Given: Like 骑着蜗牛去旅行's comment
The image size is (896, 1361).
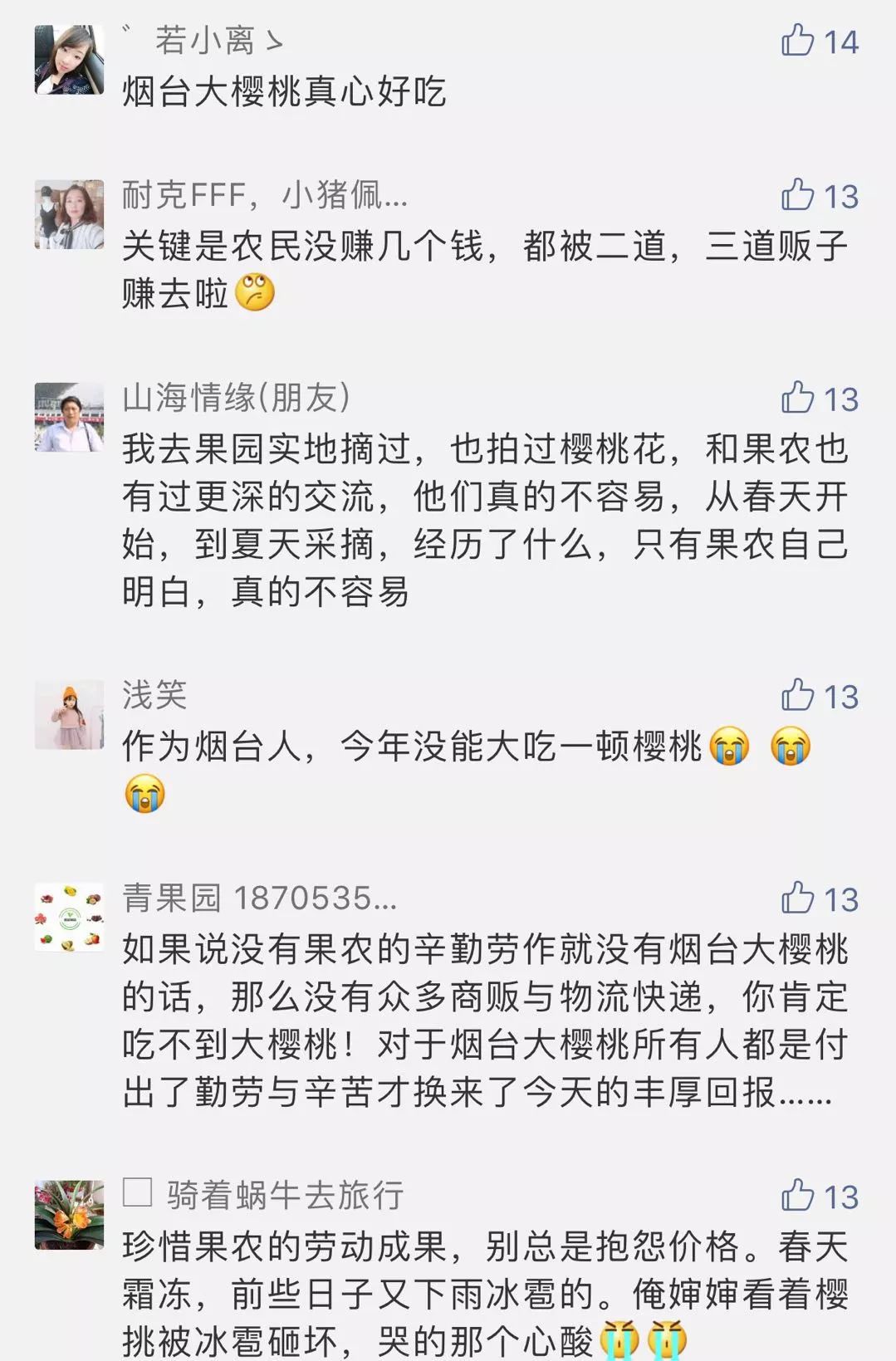Looking at the screenshot, I should click(x=798, y=1196).
